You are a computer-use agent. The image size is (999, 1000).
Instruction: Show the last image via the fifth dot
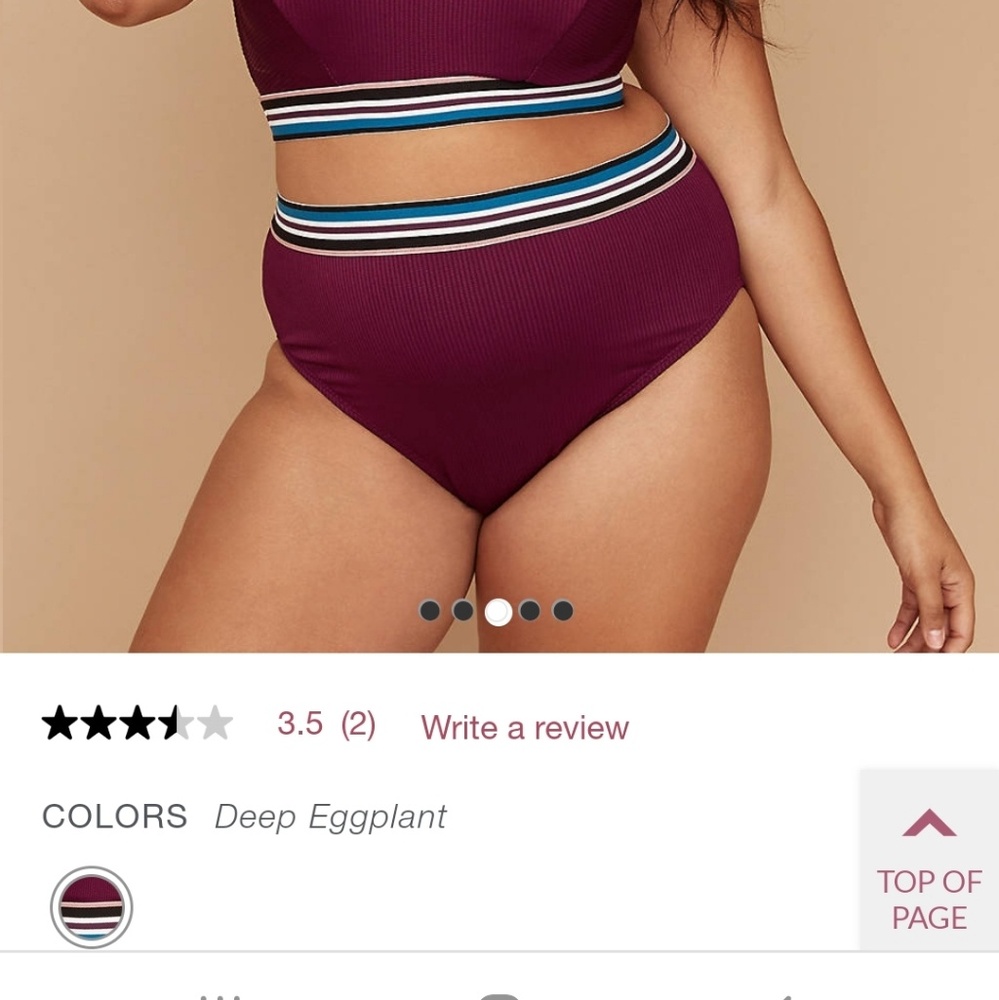(x=565, y=611)
